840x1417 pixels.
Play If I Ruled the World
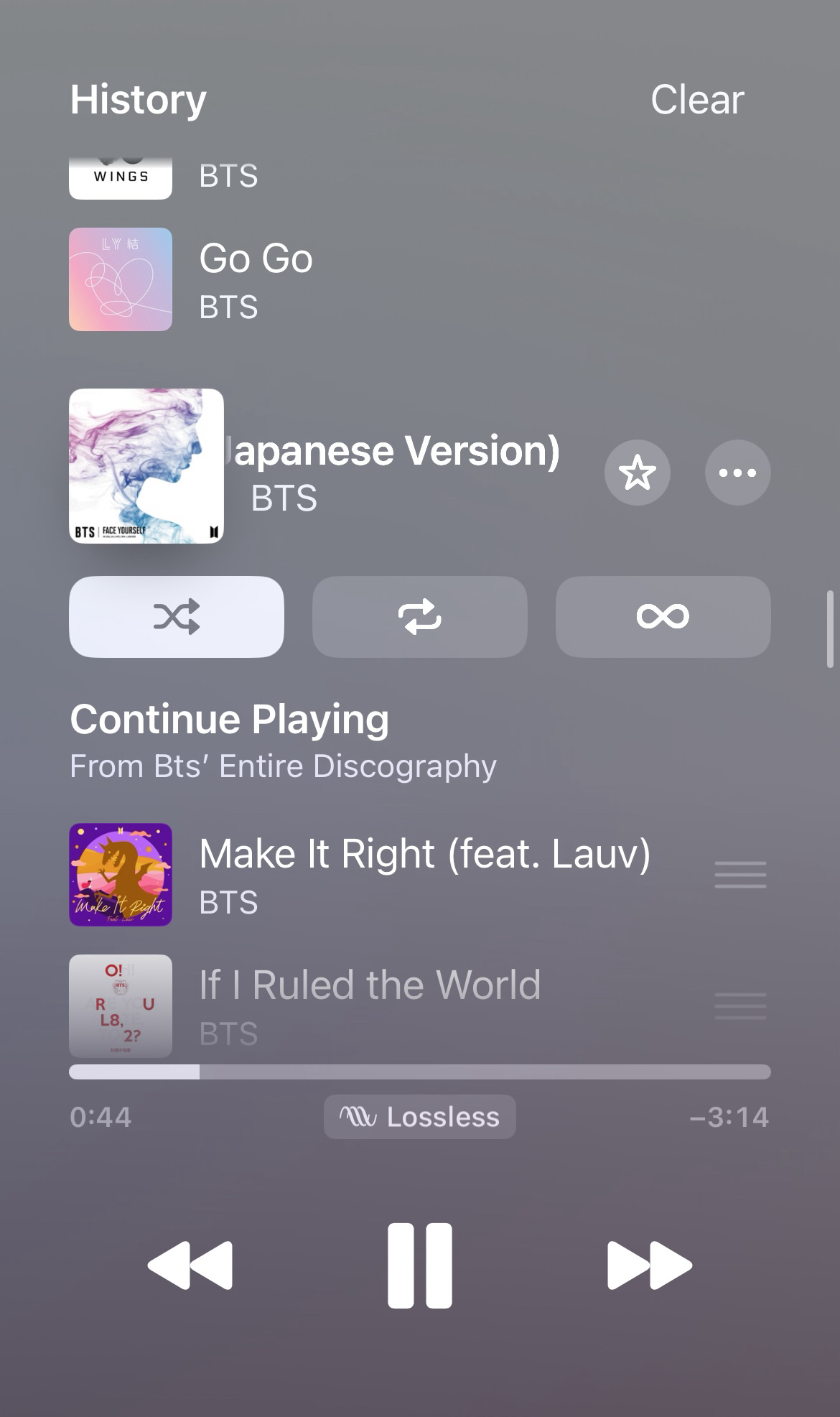pos(369,1004)
